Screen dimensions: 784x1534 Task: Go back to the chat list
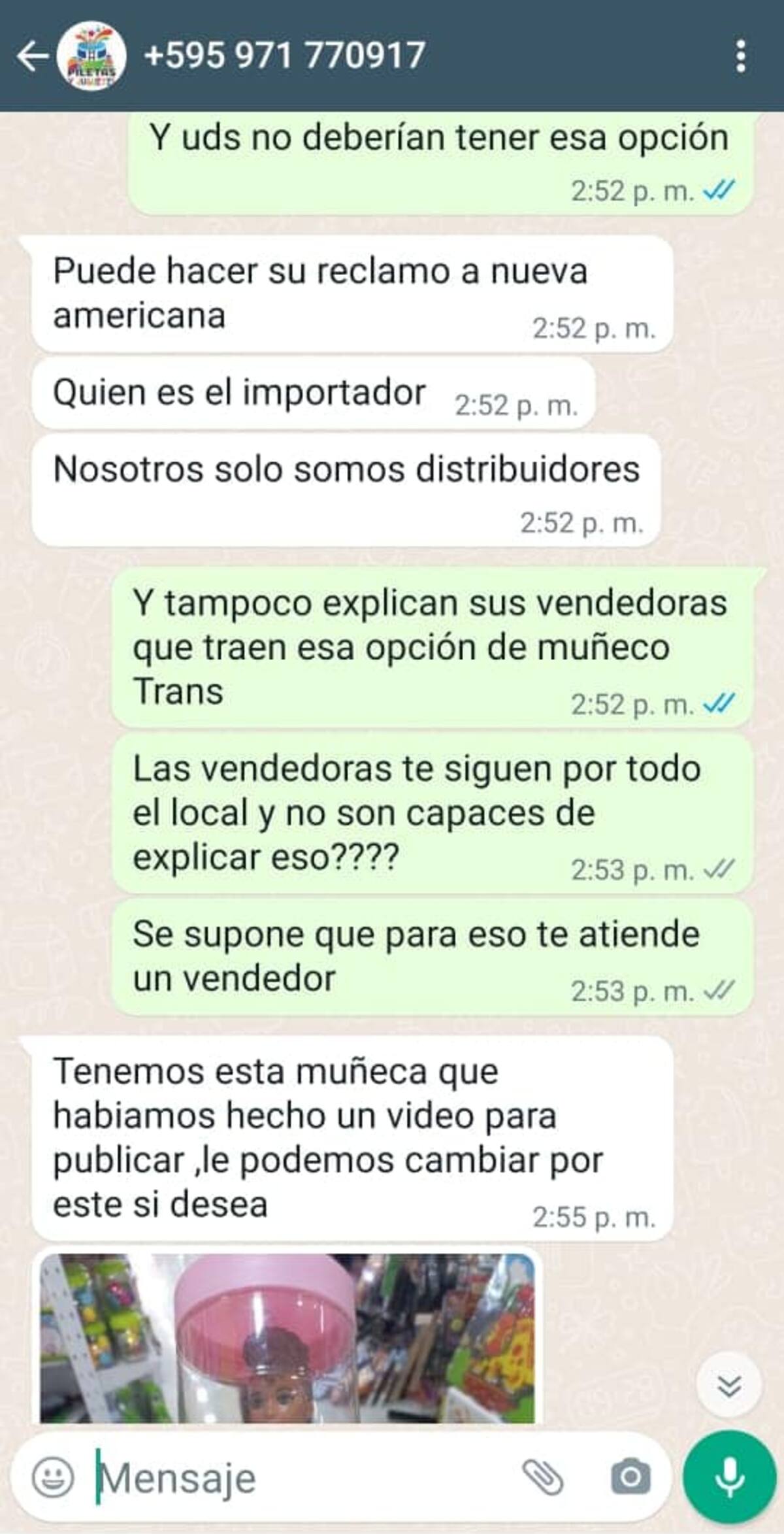(x=31, y=56)
